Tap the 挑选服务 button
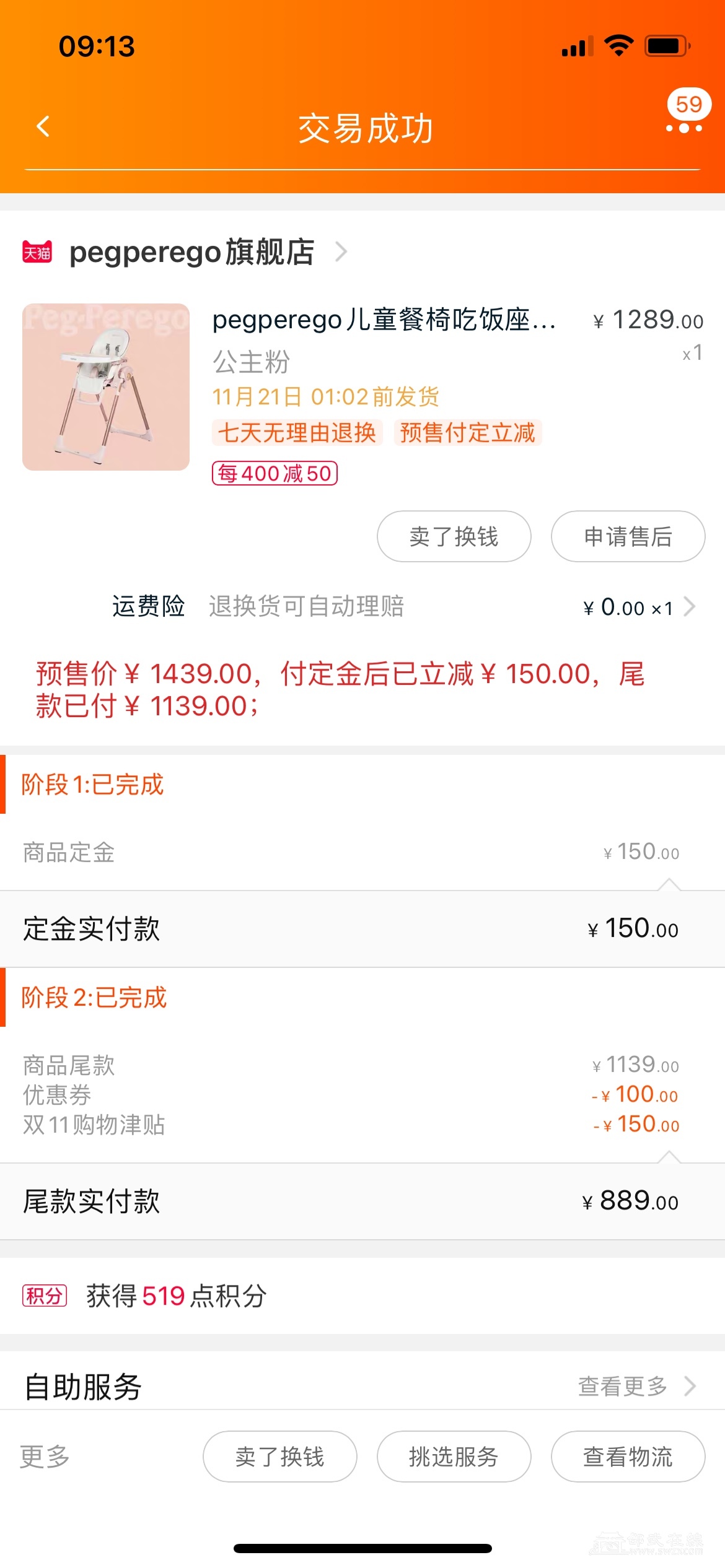 pos(454,1457)
